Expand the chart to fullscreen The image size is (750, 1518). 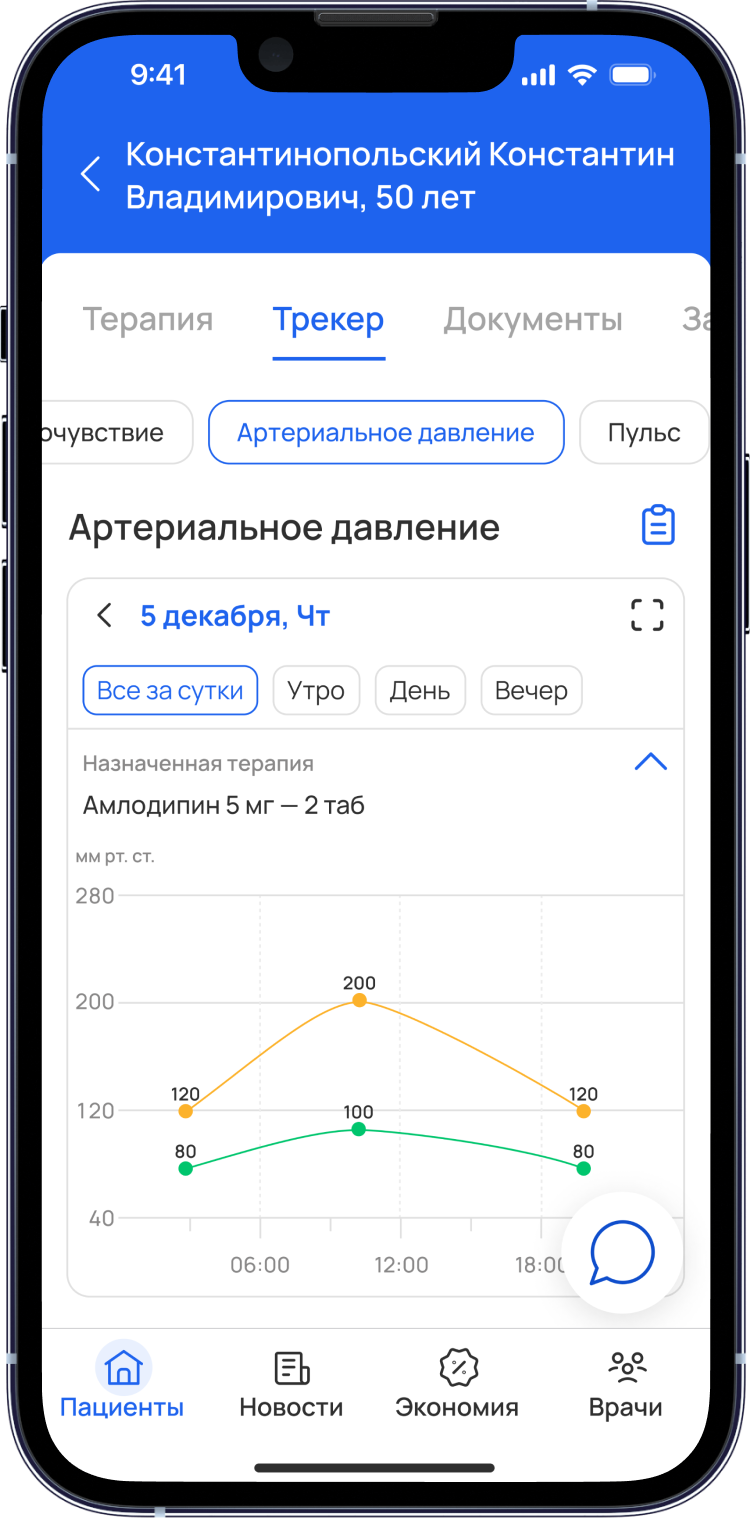pos(647,615)
